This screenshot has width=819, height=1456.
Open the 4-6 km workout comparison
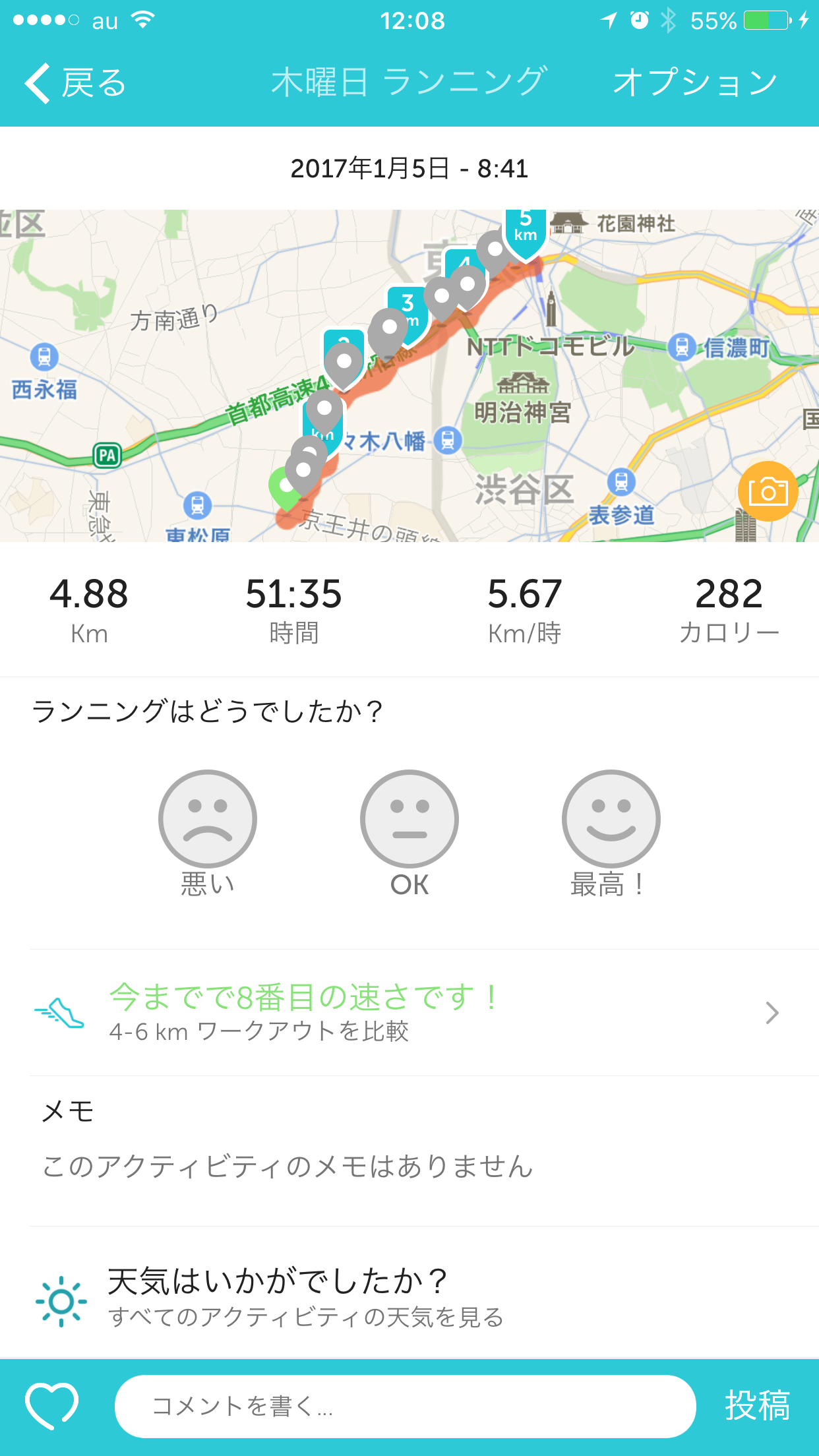[x=409, y=1012]
